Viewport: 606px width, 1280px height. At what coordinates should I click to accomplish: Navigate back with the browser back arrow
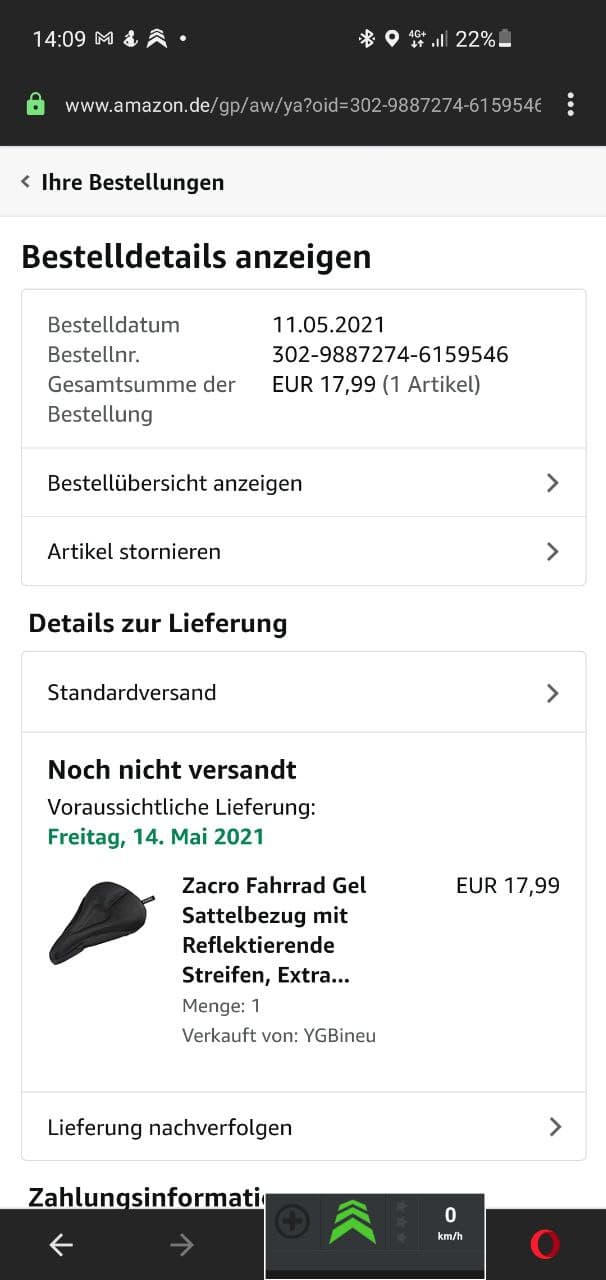pyautogui.click(x=61, y=1244)
